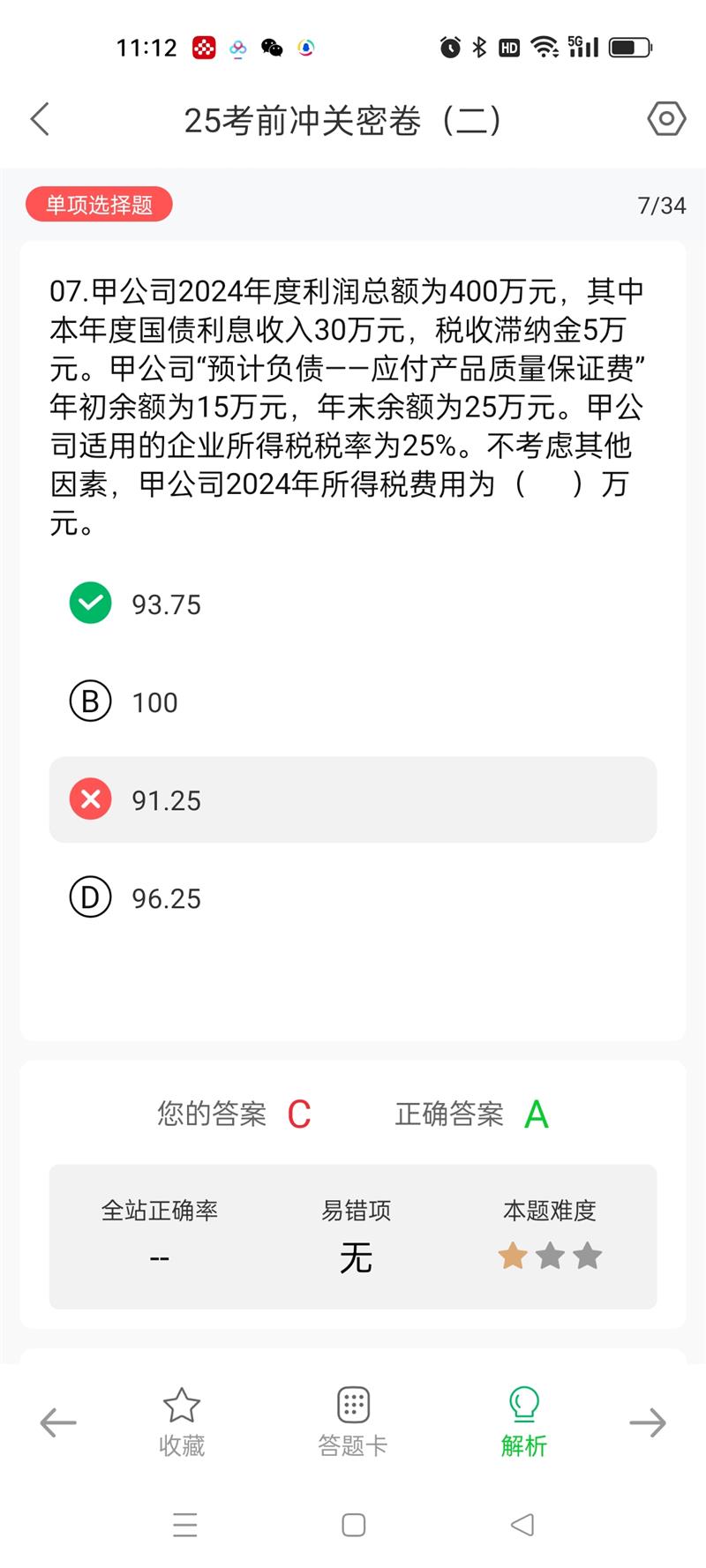Screen dimensions: 706x1568
Task: Tap the system back button
Action: coord(522,1525)
